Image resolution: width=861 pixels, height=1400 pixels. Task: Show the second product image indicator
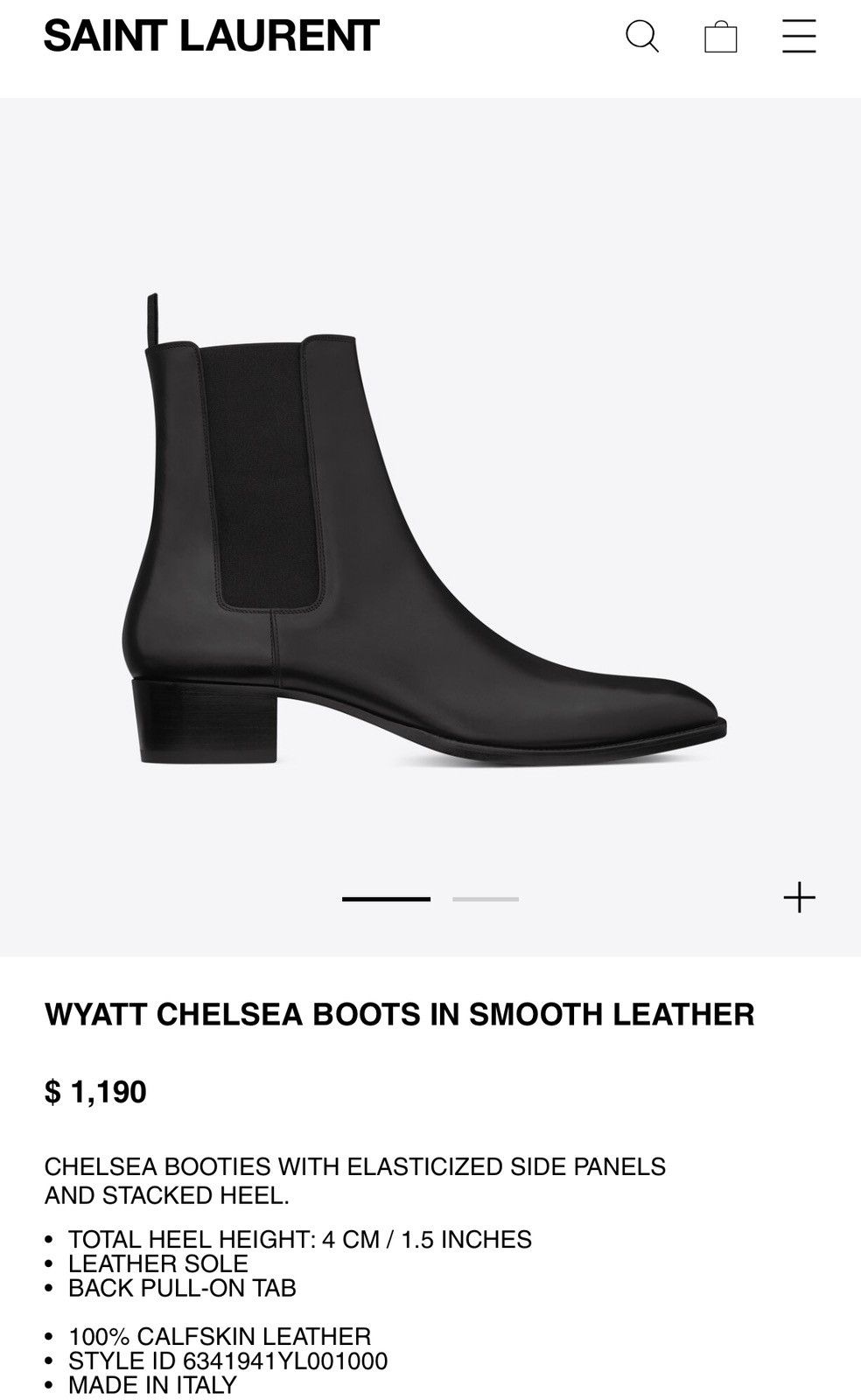pos(486,899)
